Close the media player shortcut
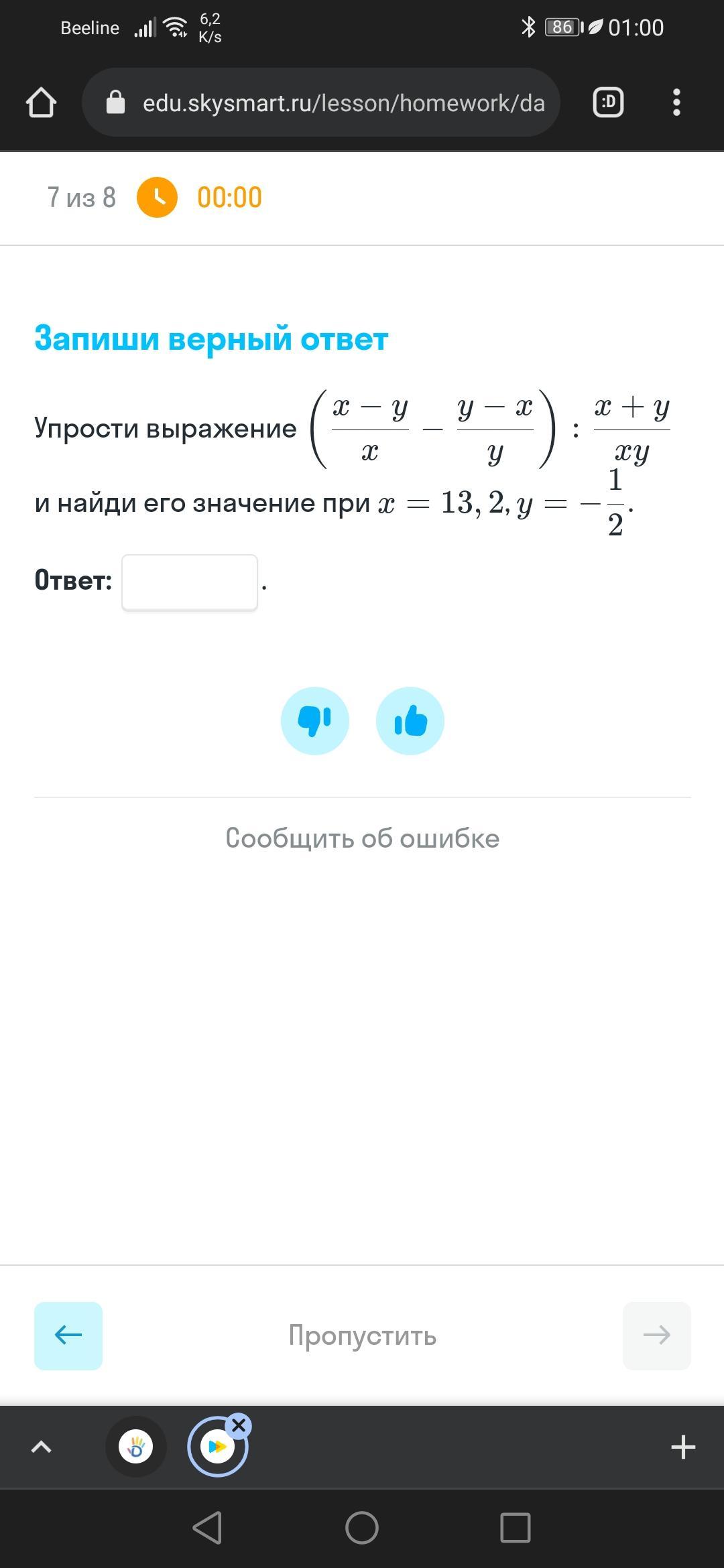 pos(239,1425)
